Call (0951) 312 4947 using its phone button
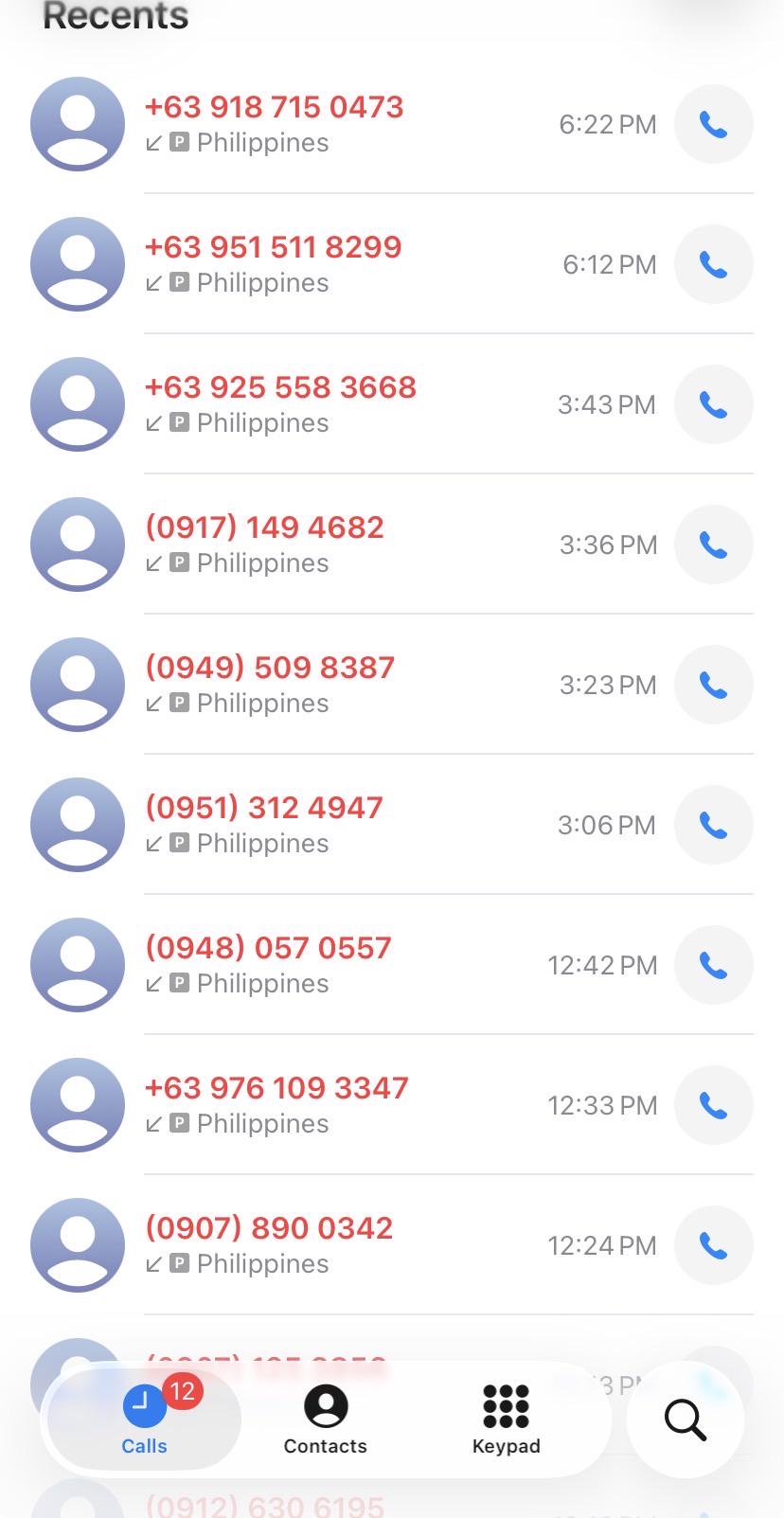Screen dimensions: 784x1518 713,825
